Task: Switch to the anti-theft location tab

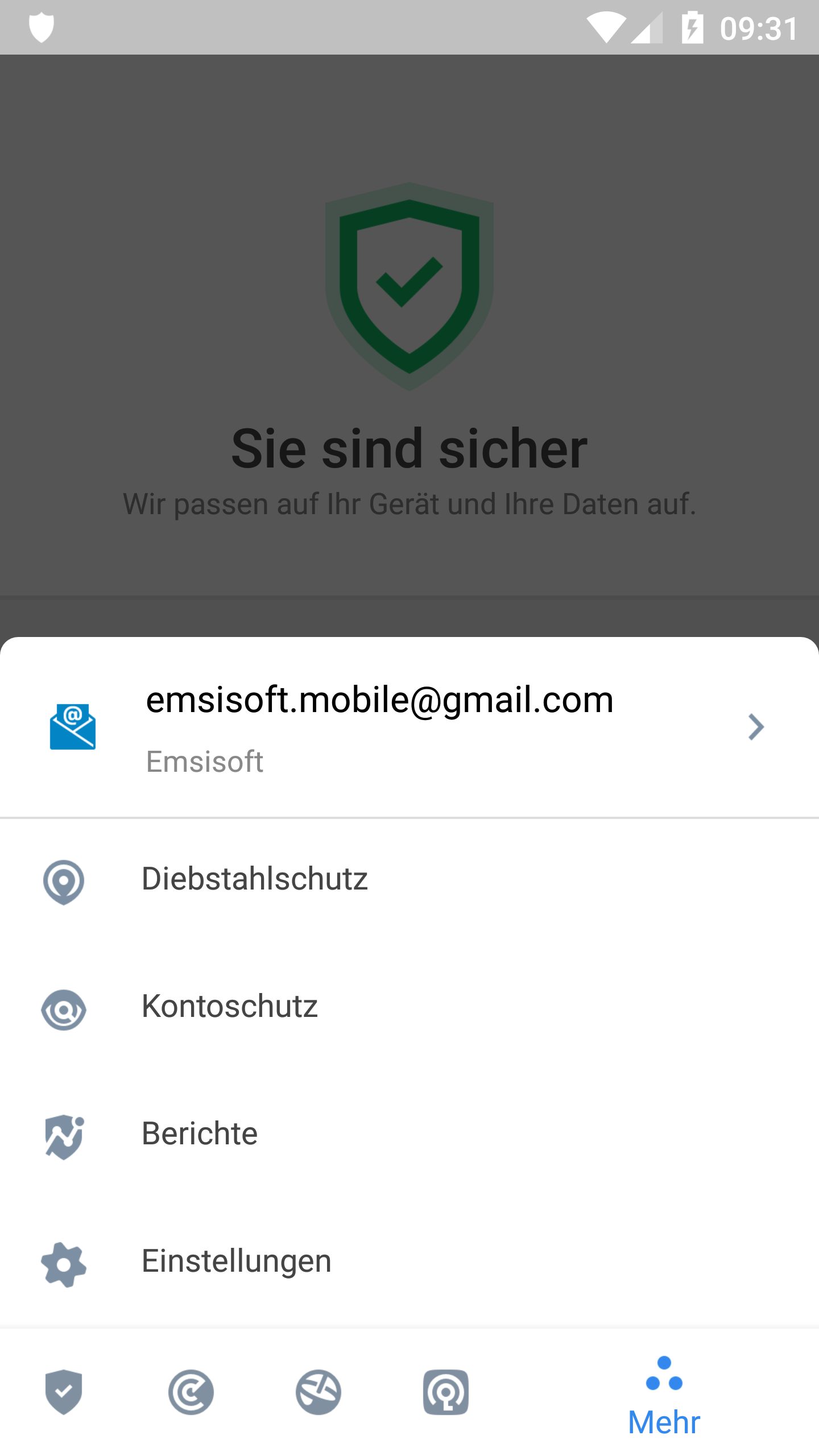Action: point(446,1392)
